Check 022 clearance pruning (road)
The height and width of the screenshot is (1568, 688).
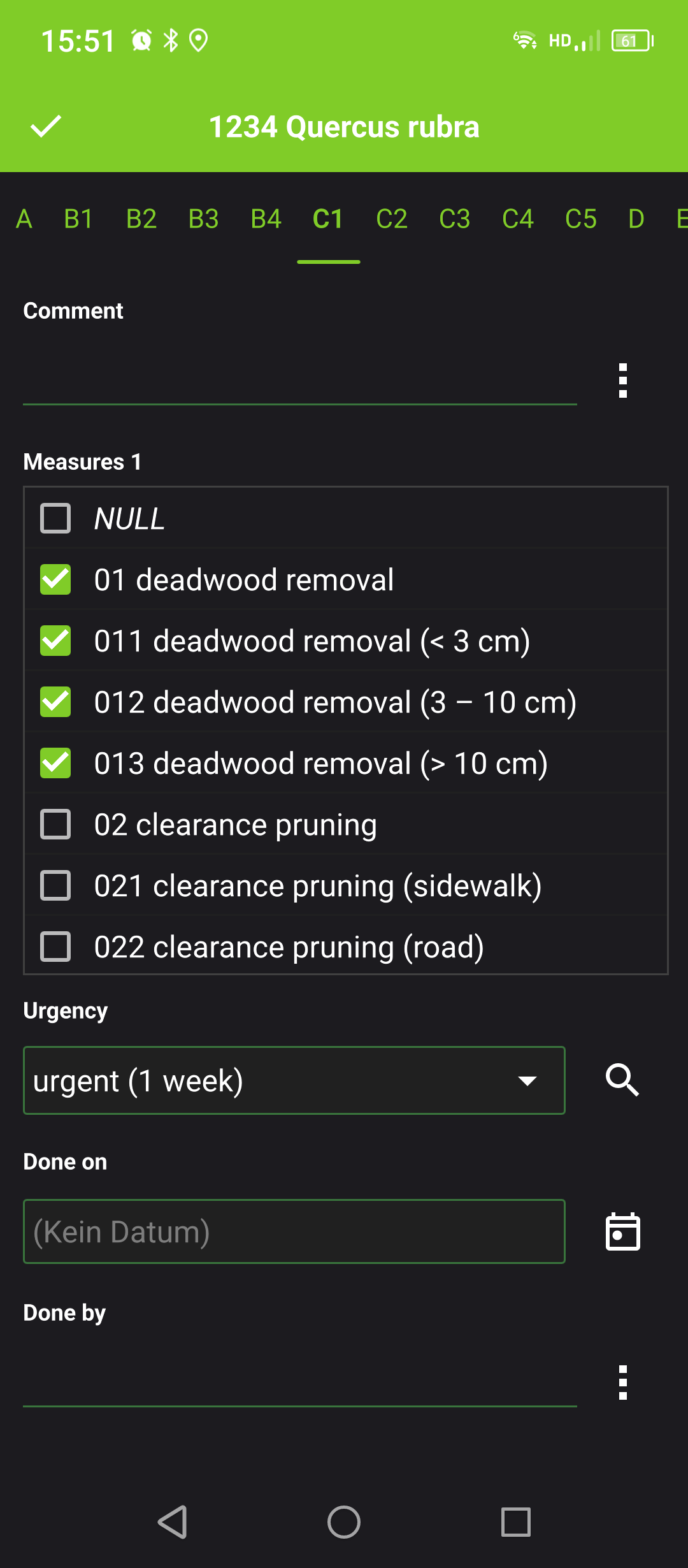point(55,947)
